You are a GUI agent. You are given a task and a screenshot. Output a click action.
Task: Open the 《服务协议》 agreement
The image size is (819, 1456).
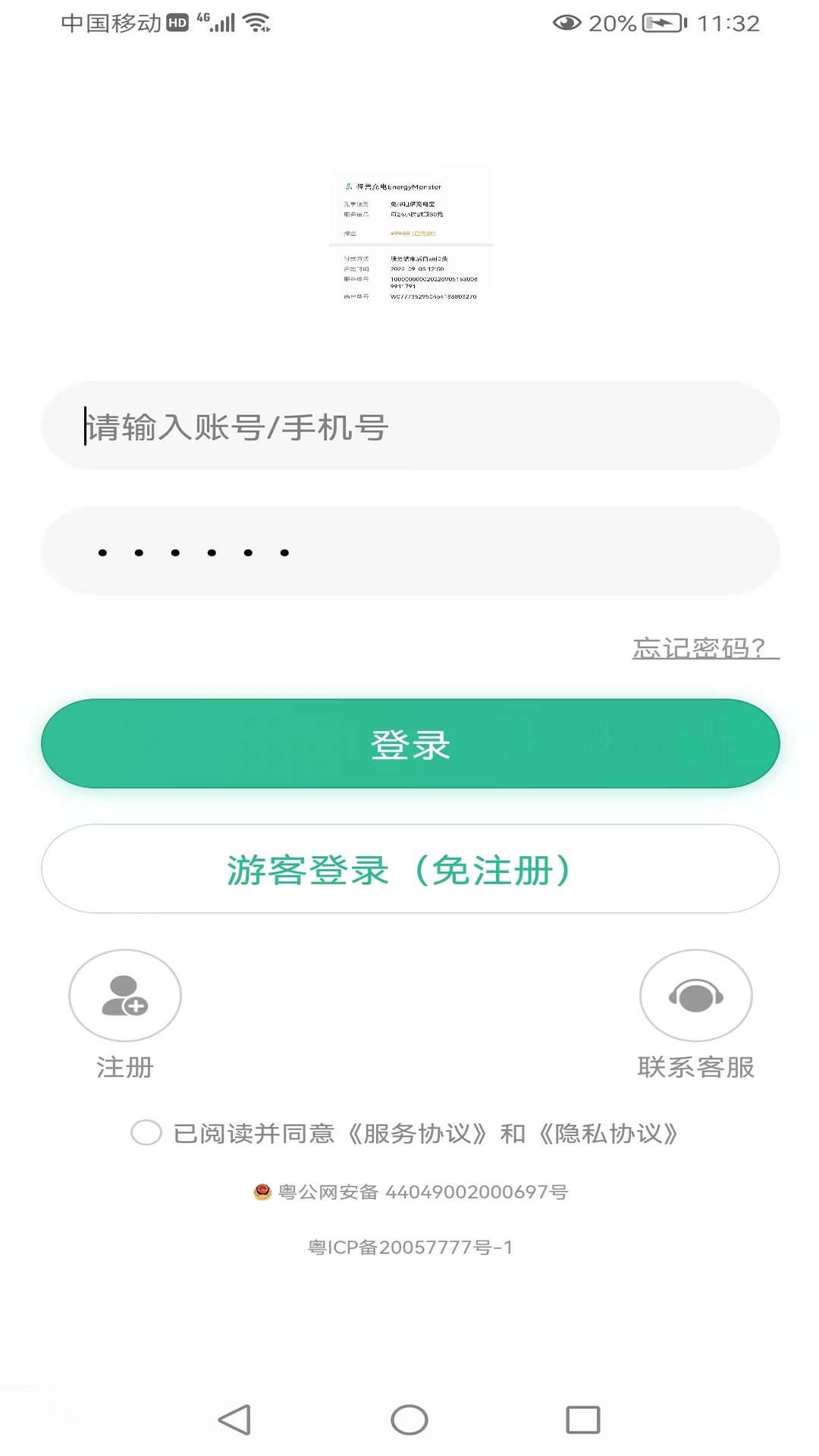[x=418, y=1133]
